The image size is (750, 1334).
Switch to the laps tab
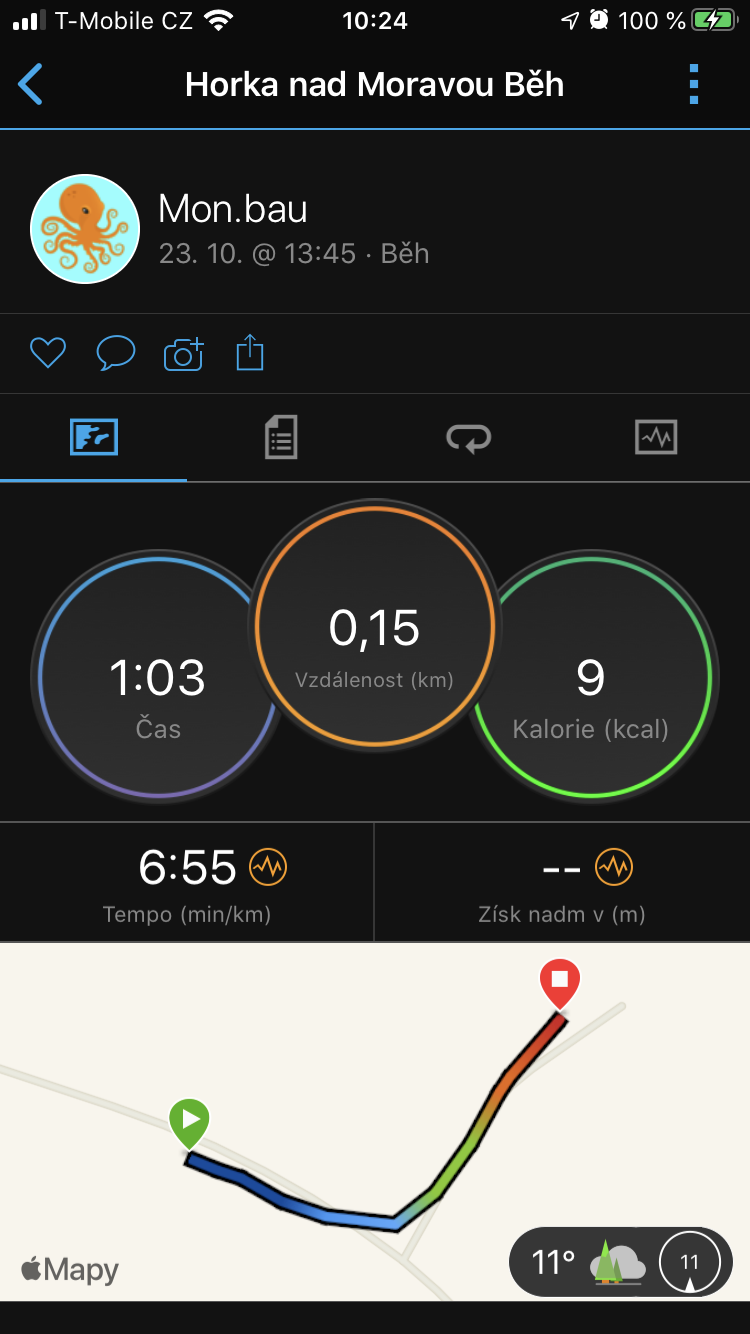(468, 438)
